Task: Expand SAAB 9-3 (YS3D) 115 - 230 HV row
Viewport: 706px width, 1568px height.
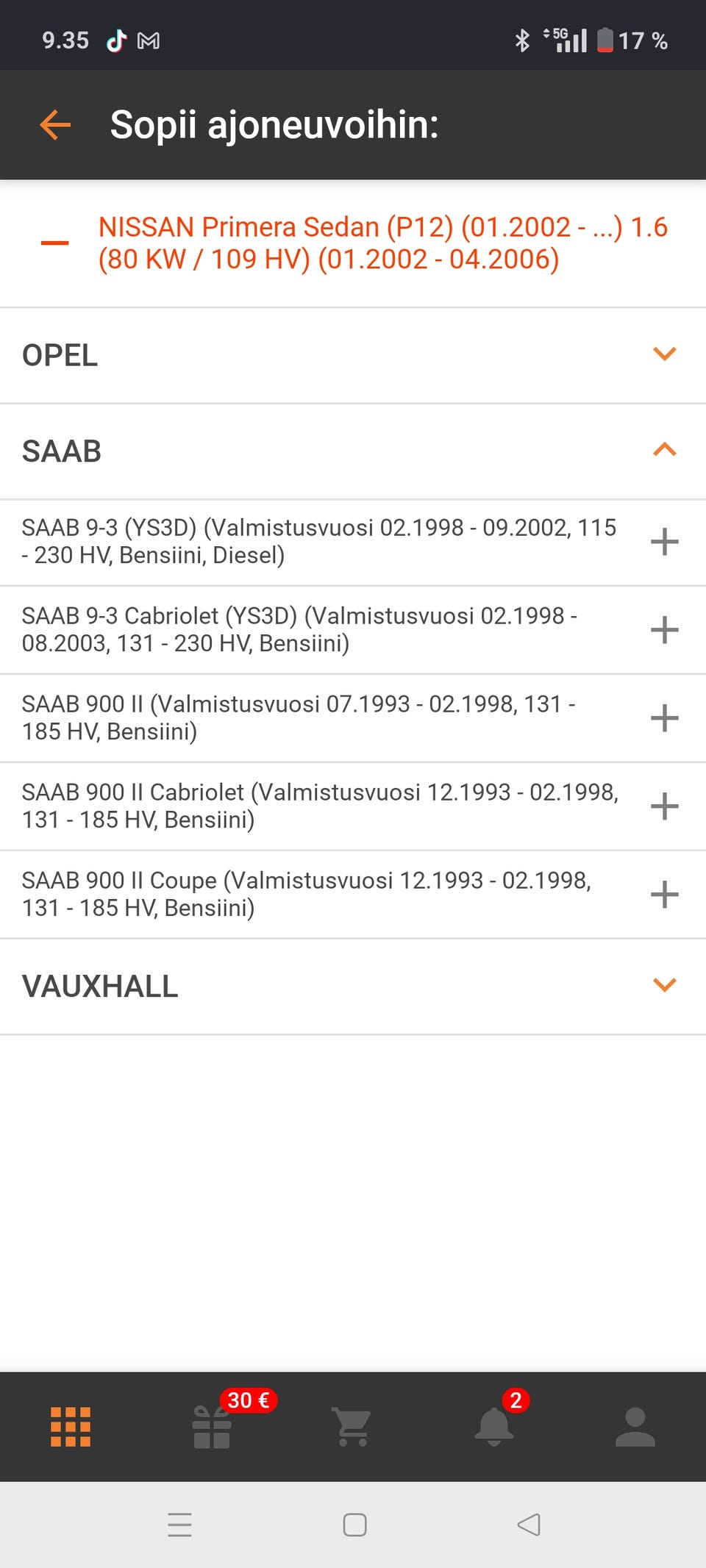Action: [x=664, y=542]
